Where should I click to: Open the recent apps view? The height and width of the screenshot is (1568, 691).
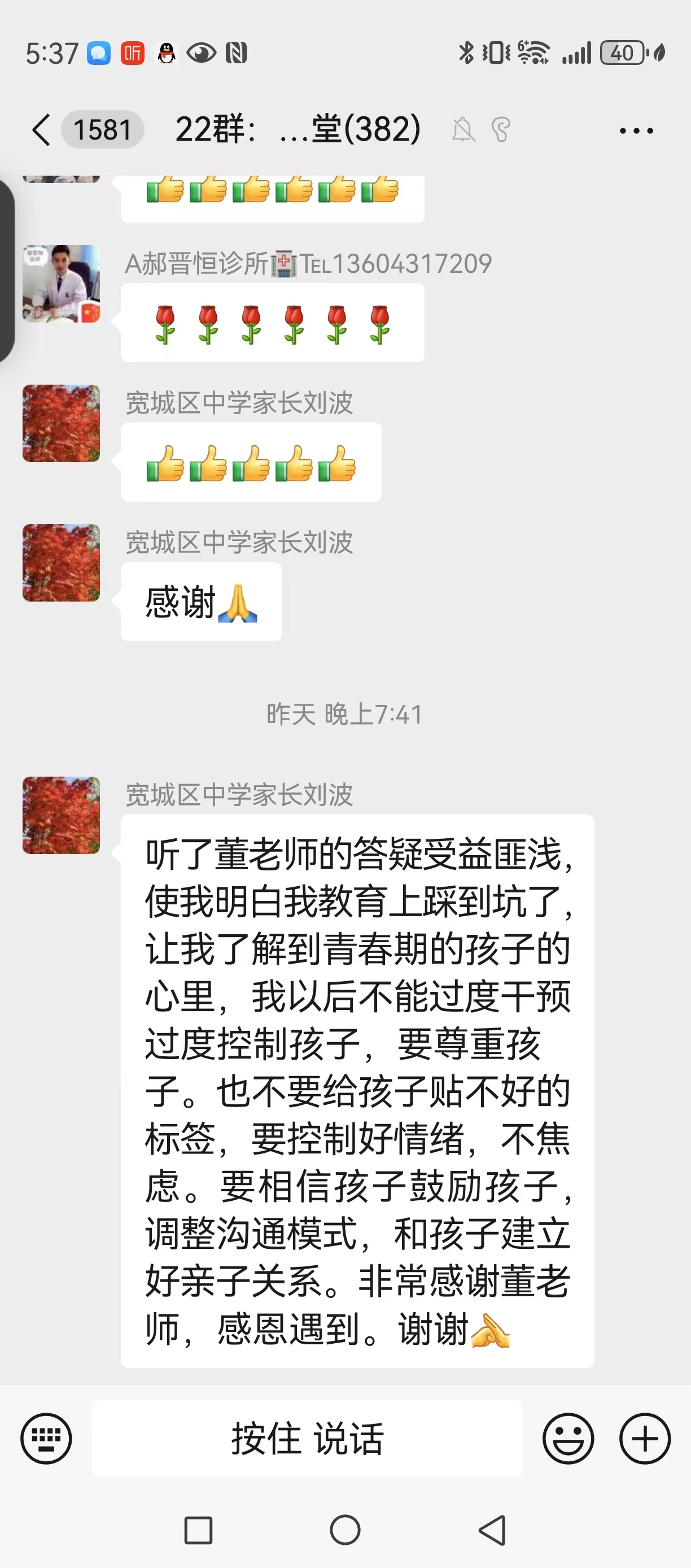point(198,1530)
